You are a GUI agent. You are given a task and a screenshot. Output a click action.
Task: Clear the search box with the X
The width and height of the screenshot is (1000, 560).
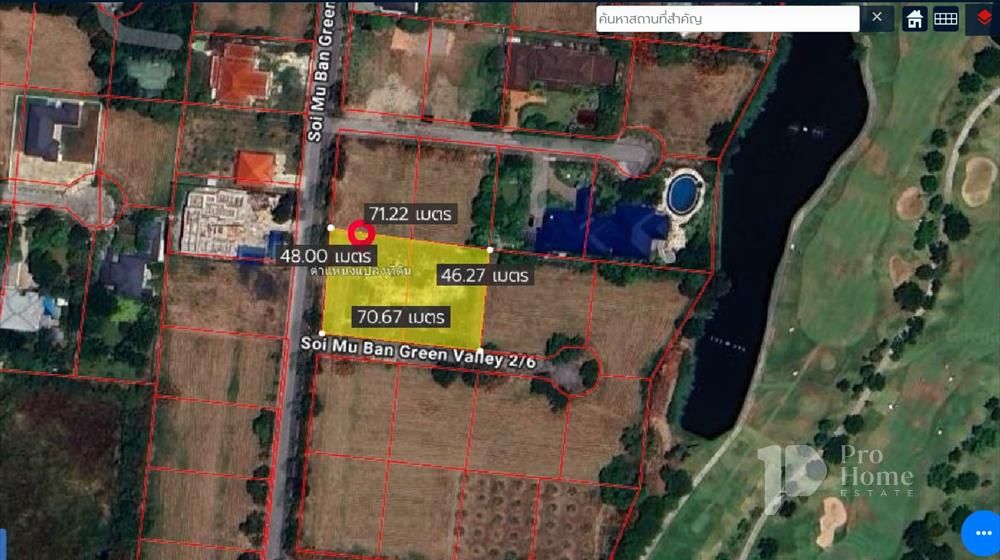[877, 17]
